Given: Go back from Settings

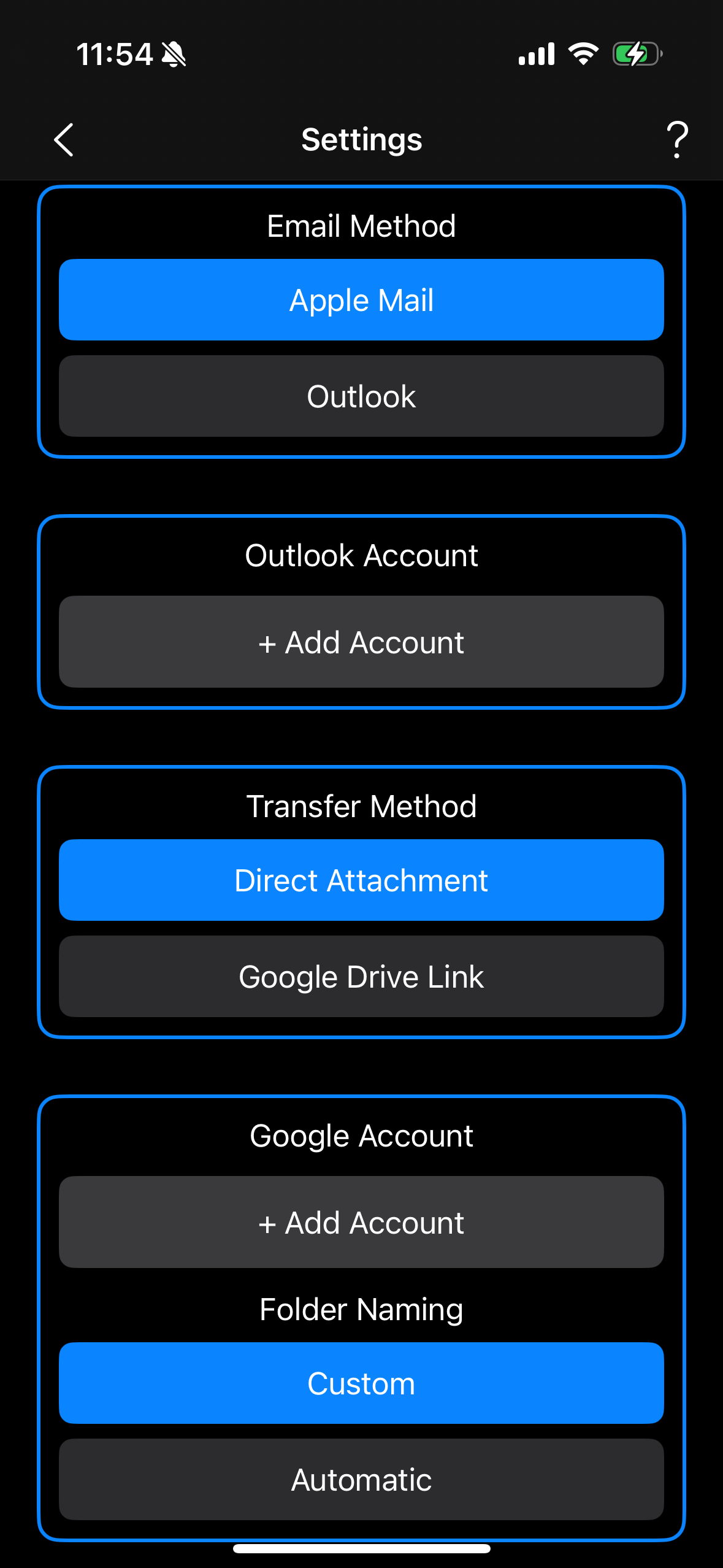Looking at the screenshot, I should pyautogui.click(x=64, y=140).
